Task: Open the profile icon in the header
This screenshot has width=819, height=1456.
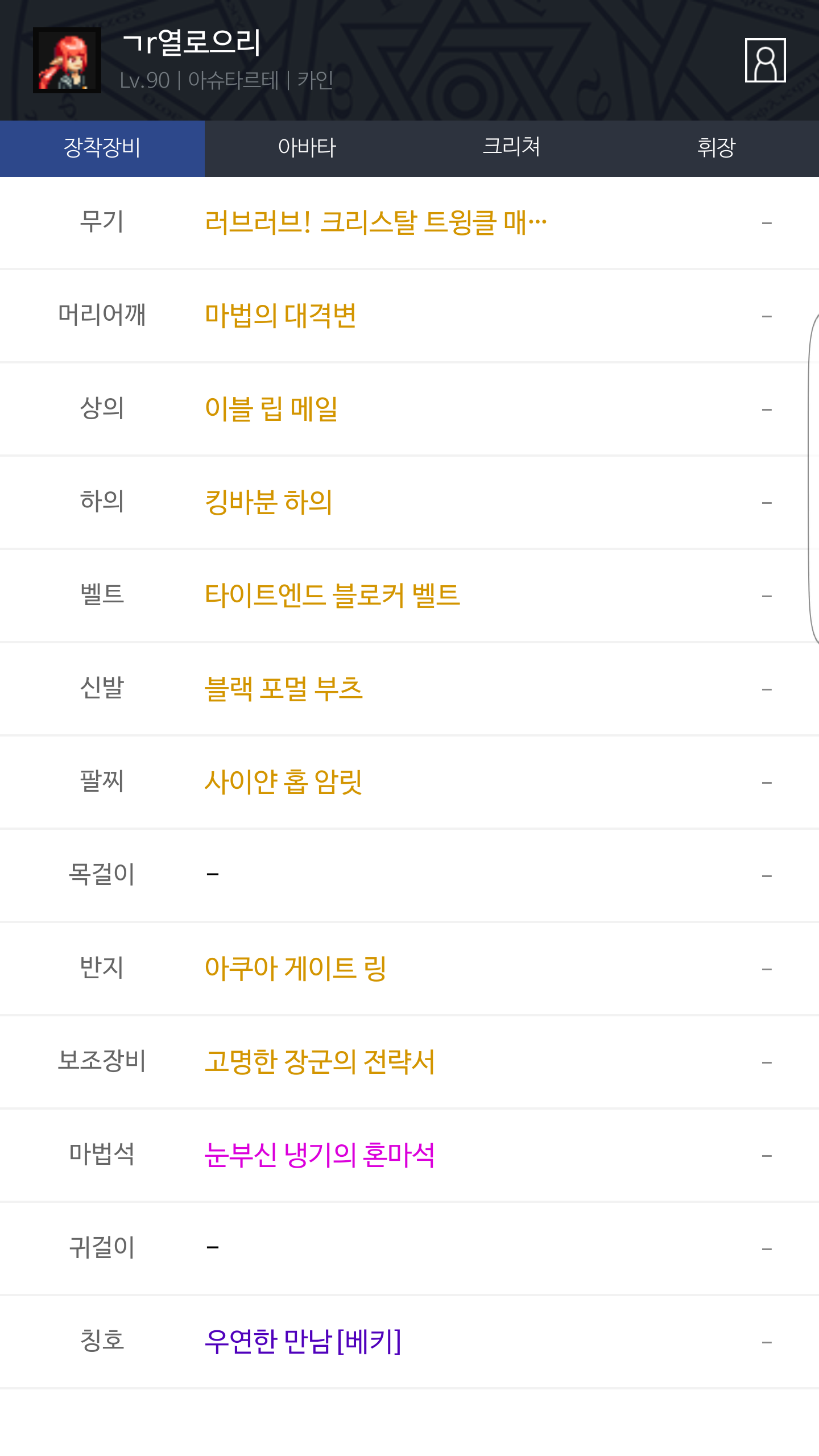Action: click(x=765, y=60)
